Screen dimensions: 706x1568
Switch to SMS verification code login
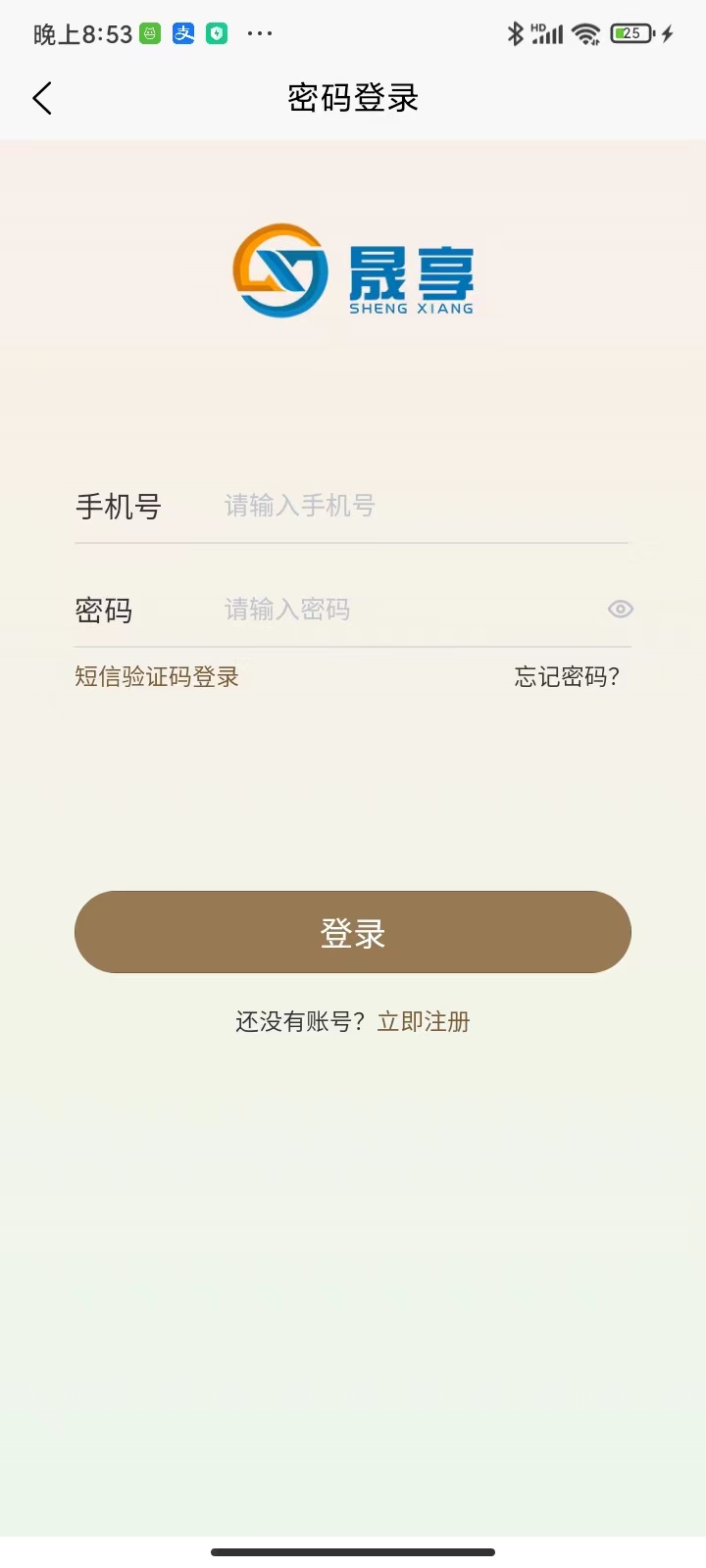coord(156,676)
